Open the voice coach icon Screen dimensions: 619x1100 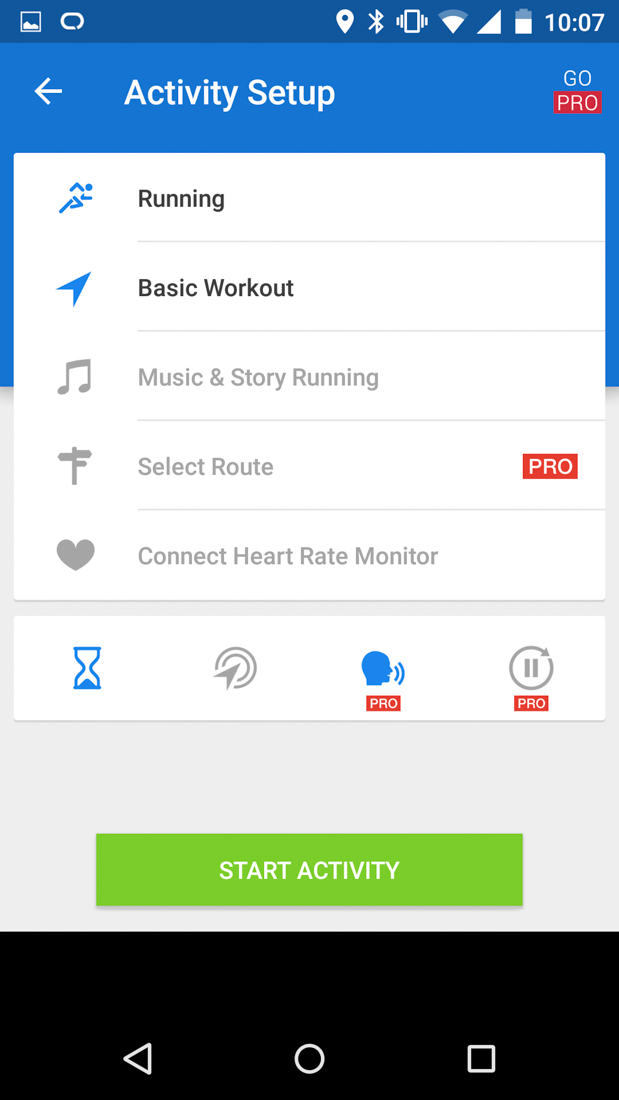click(x=383, y=670)
